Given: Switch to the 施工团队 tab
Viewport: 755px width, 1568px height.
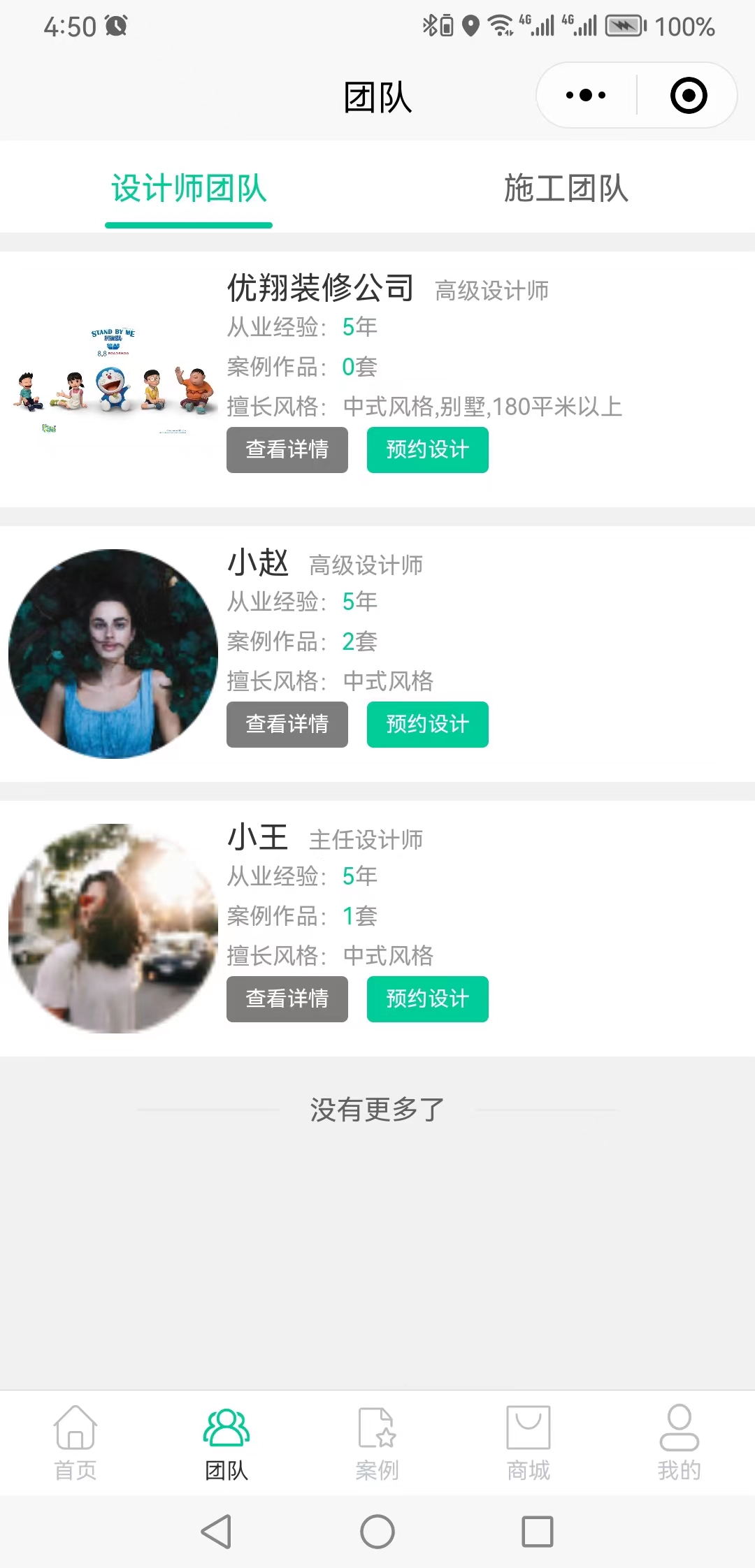Looking at the screenshot, I should 566,188.
